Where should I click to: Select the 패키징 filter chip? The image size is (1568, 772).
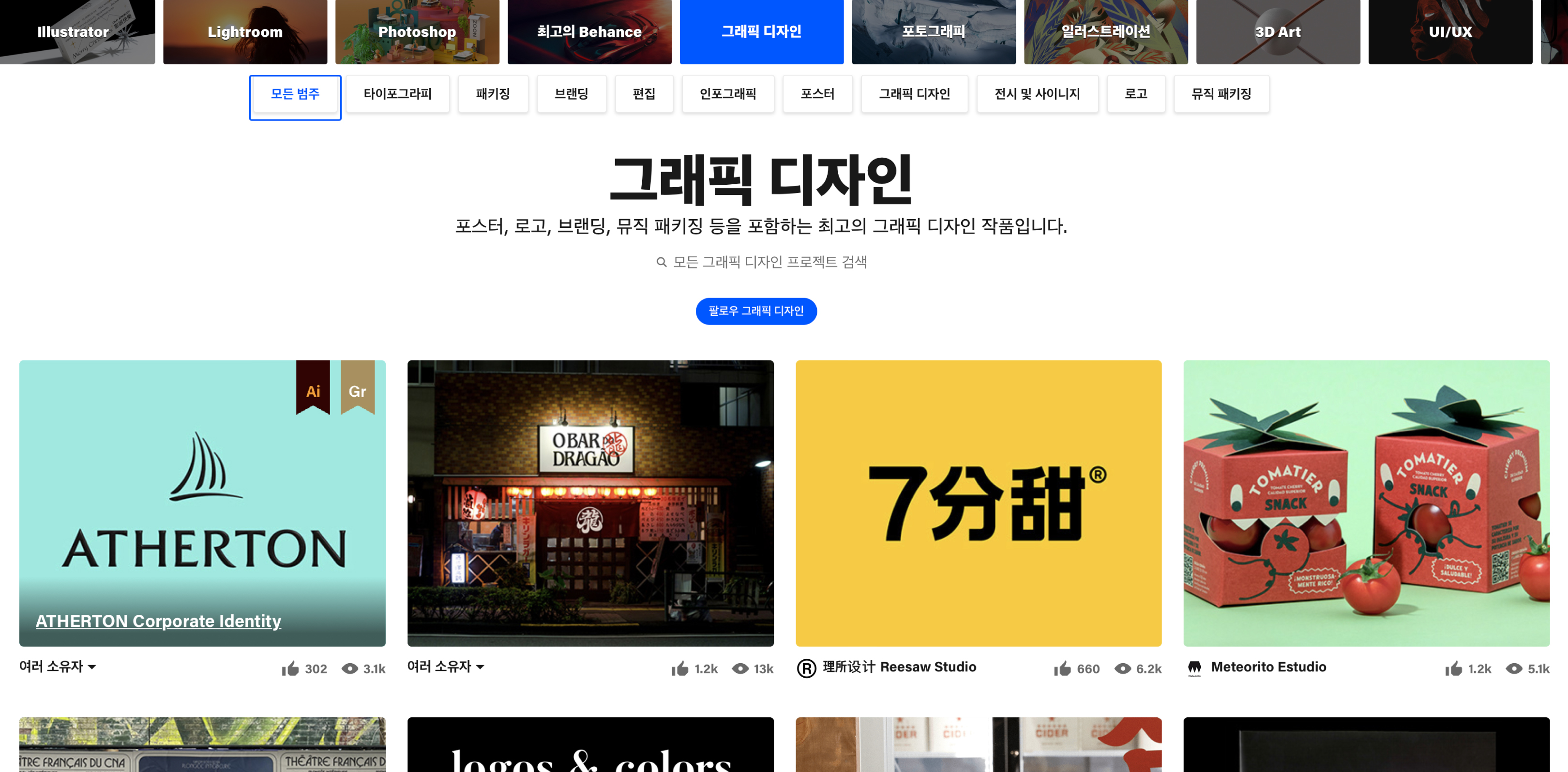point(493,94)
